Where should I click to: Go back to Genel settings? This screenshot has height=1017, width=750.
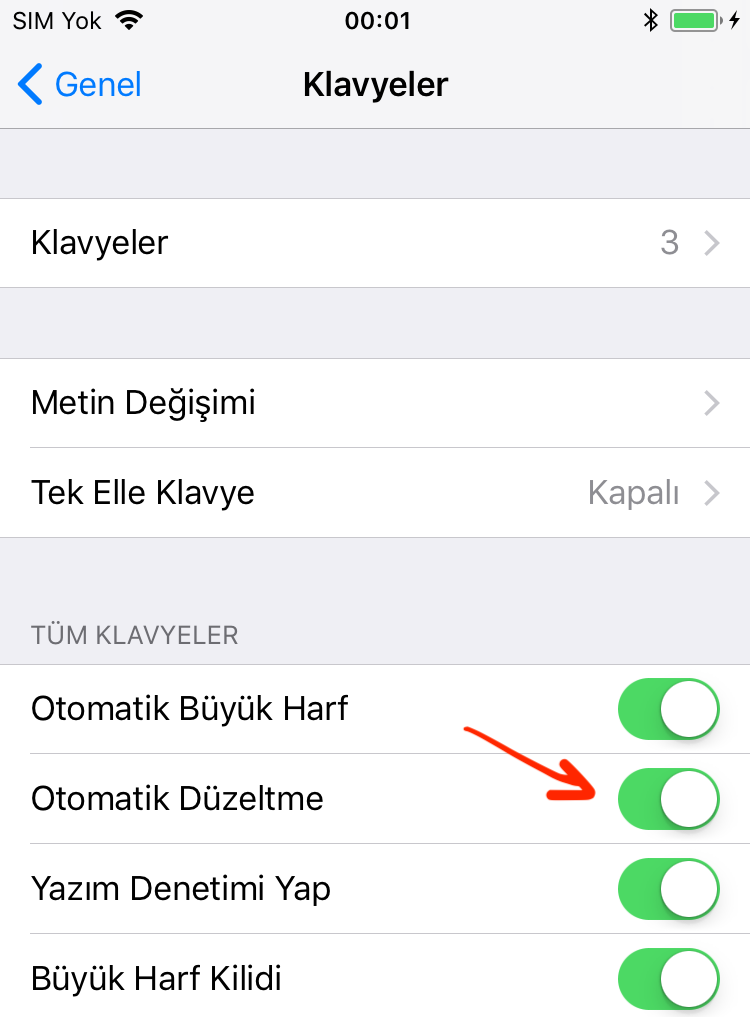click(x=80, y=85)
